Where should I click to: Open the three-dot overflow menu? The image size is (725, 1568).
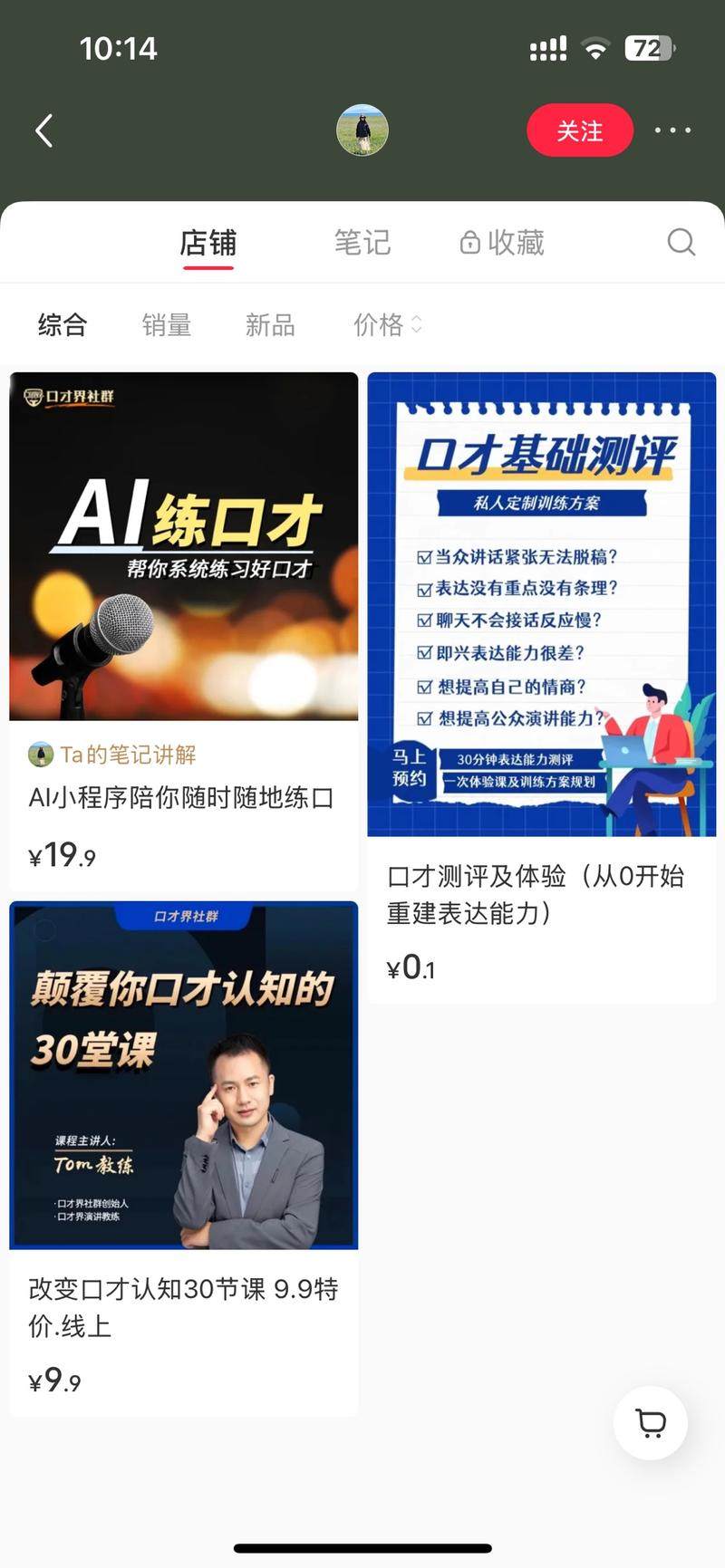pos(672,130)
